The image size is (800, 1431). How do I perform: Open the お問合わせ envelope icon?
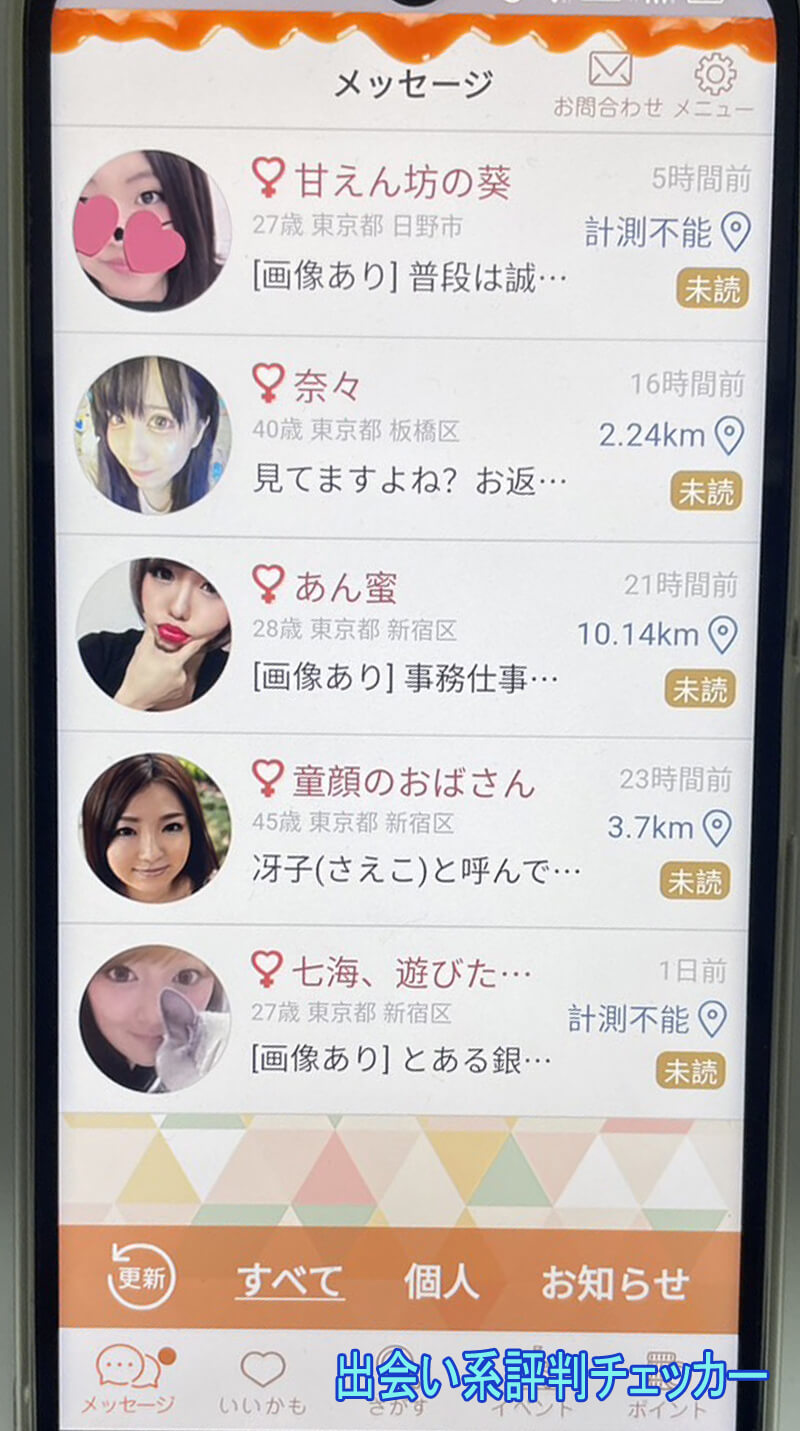click(x=609, y=82)
